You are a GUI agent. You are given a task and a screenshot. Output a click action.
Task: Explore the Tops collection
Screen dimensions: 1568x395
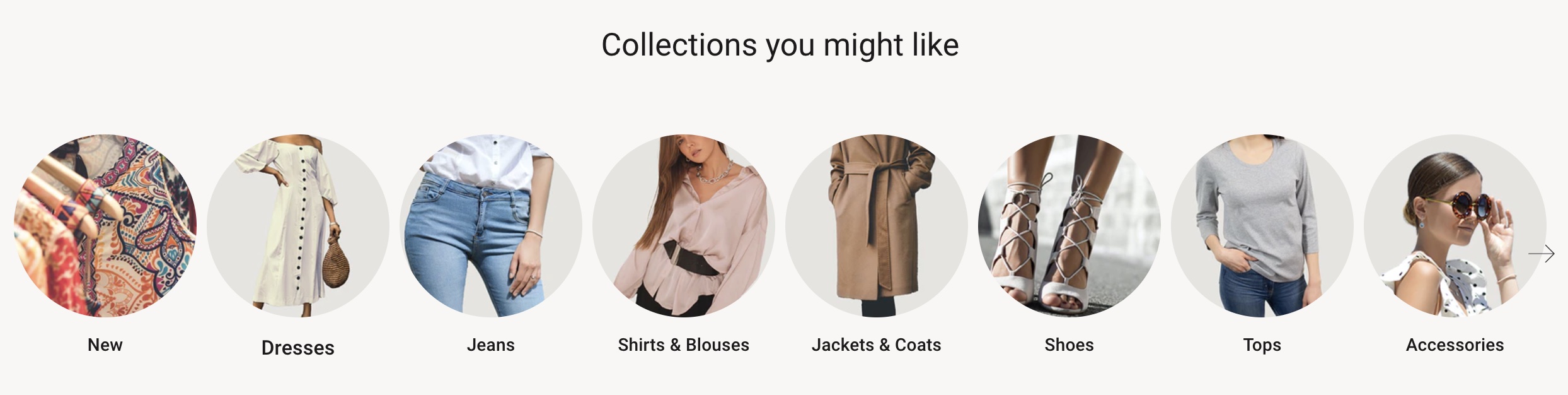pyautogui.click(x=1262, y=226)
